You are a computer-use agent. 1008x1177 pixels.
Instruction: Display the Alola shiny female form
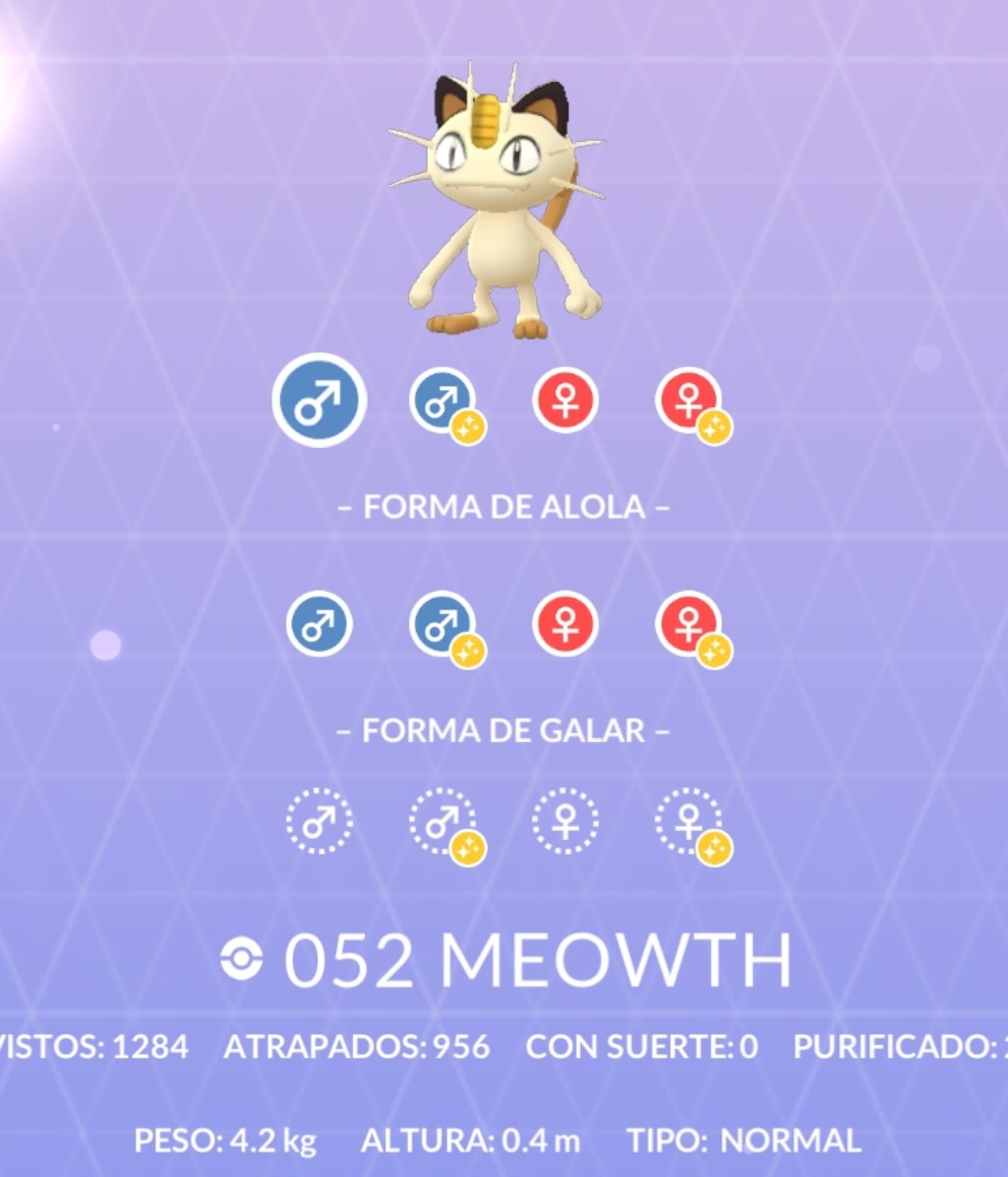[689, 624]
